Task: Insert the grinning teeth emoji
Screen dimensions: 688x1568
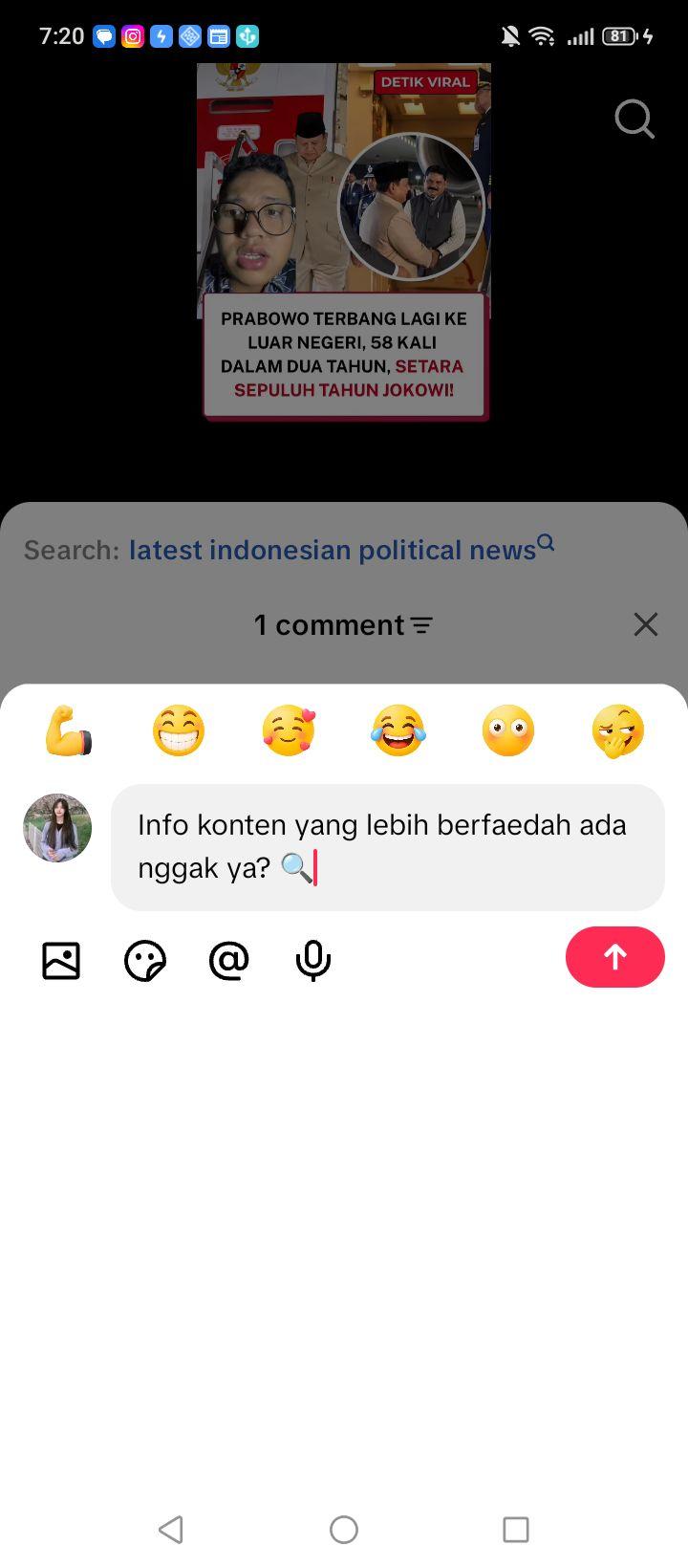Action: point(179,730)
